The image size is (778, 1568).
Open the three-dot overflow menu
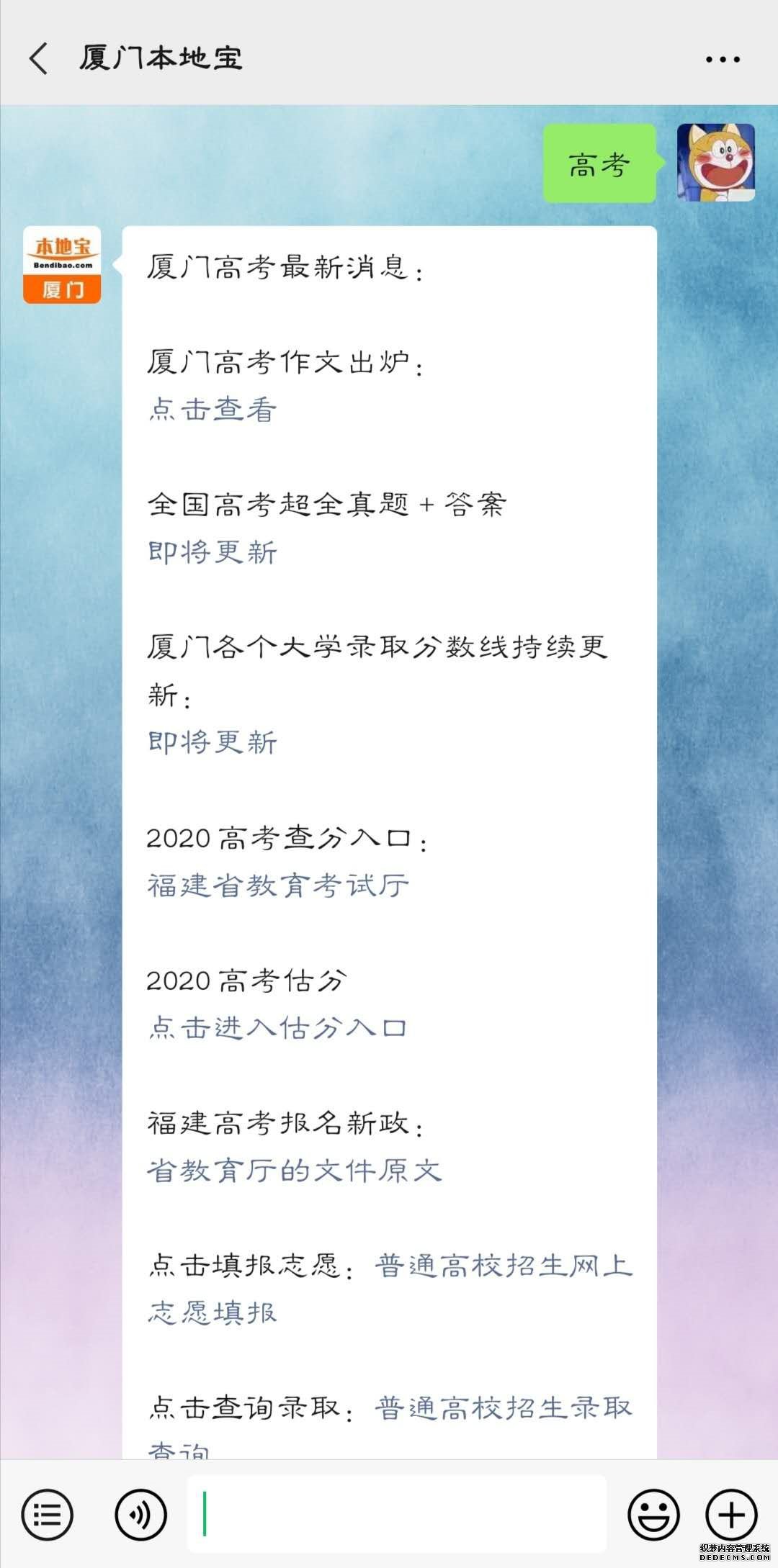click(x=723, y=60)
